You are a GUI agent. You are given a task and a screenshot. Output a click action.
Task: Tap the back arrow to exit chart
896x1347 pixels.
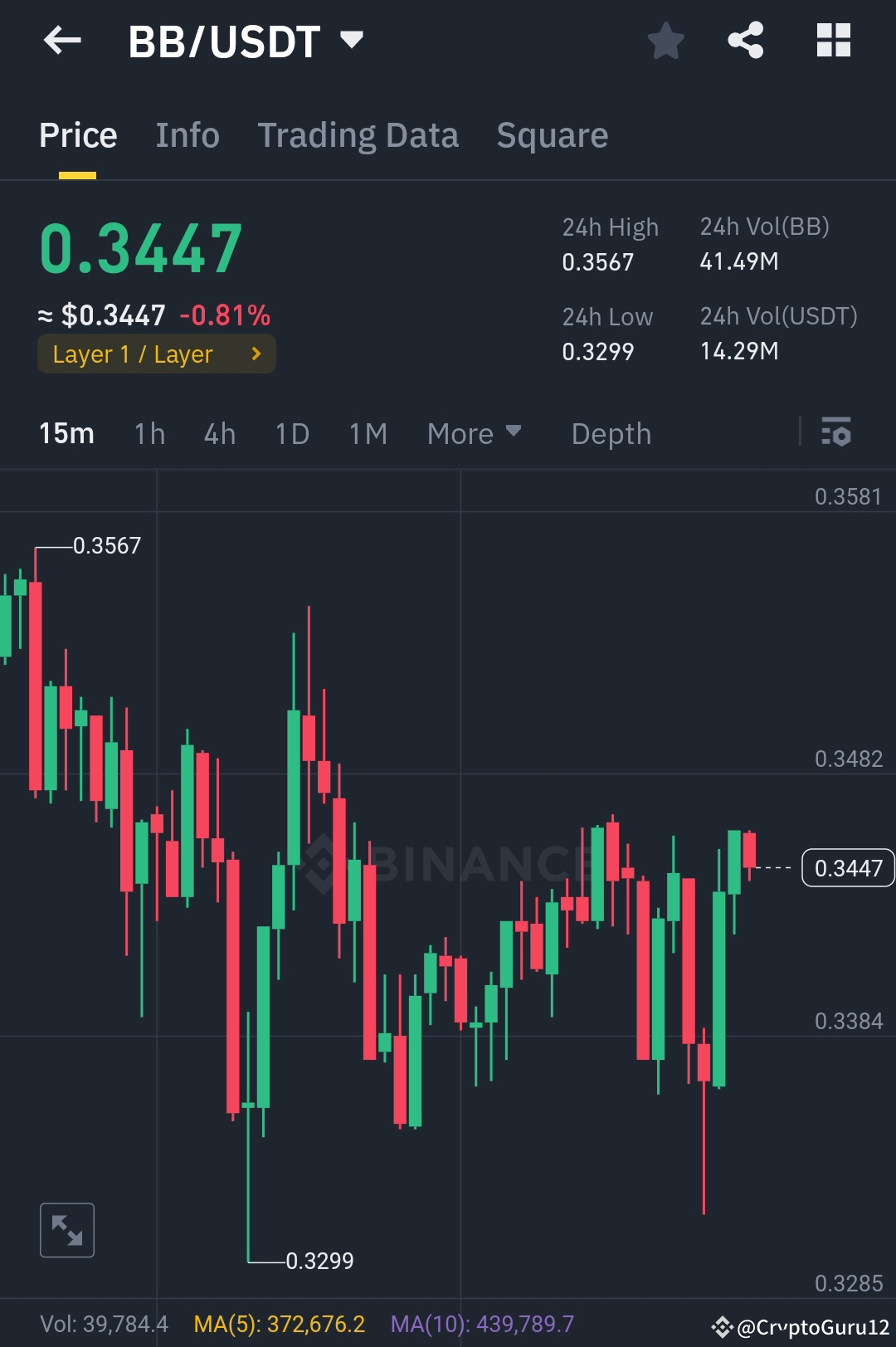62,40
